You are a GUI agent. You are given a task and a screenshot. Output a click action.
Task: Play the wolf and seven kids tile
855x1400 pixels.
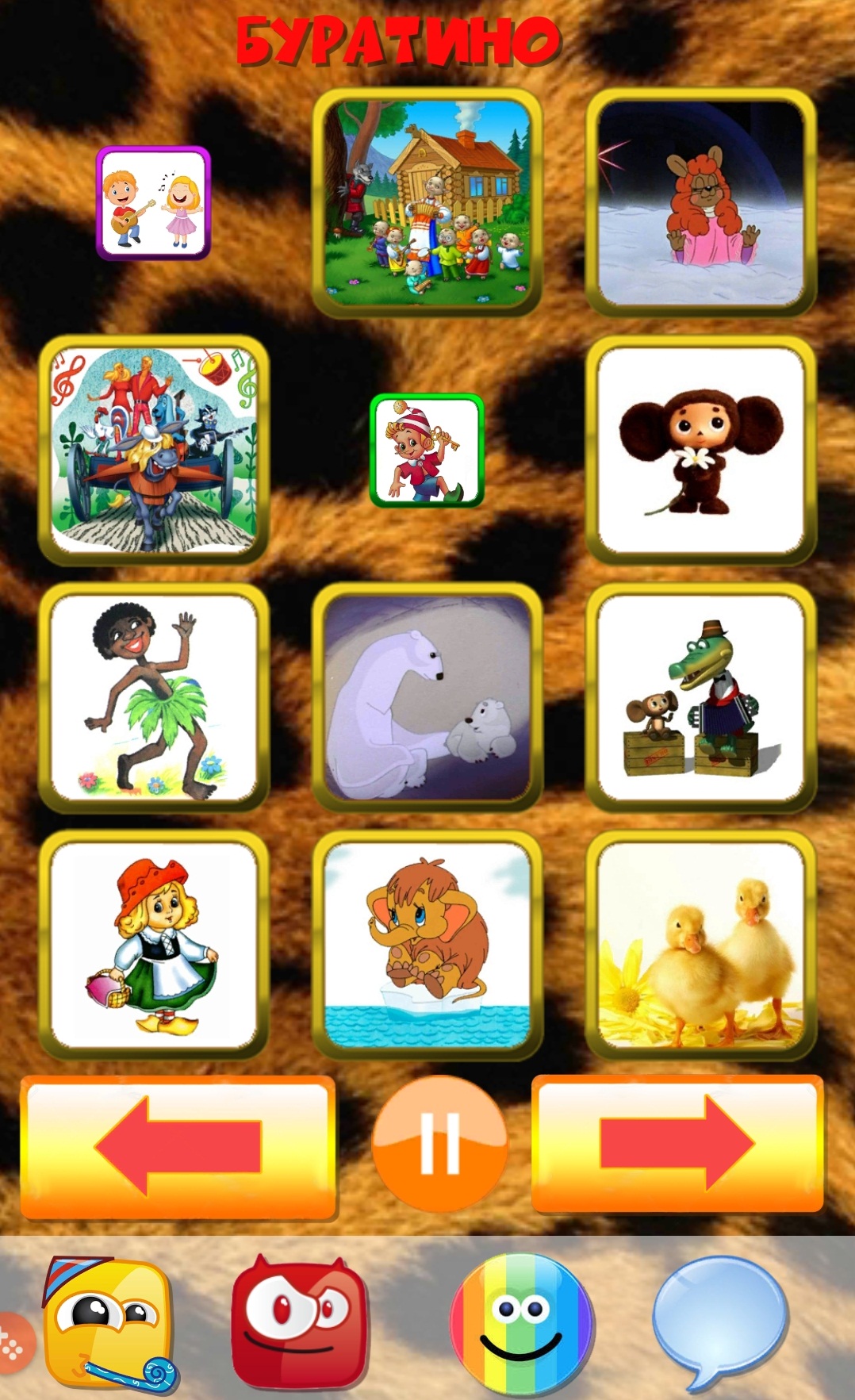[x=427, y=202]
